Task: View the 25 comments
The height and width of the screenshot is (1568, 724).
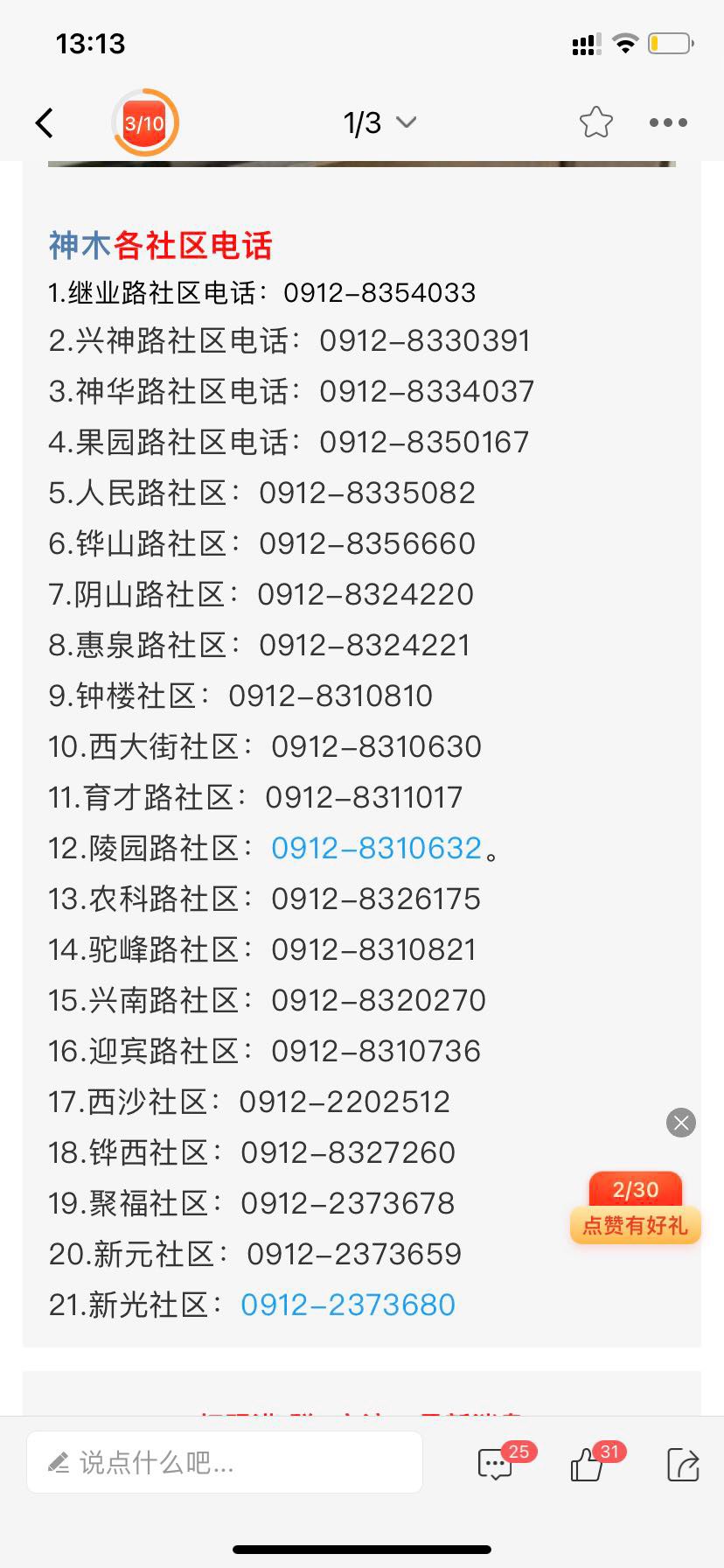Action: pyautogui.click(x=497, y=1463)
